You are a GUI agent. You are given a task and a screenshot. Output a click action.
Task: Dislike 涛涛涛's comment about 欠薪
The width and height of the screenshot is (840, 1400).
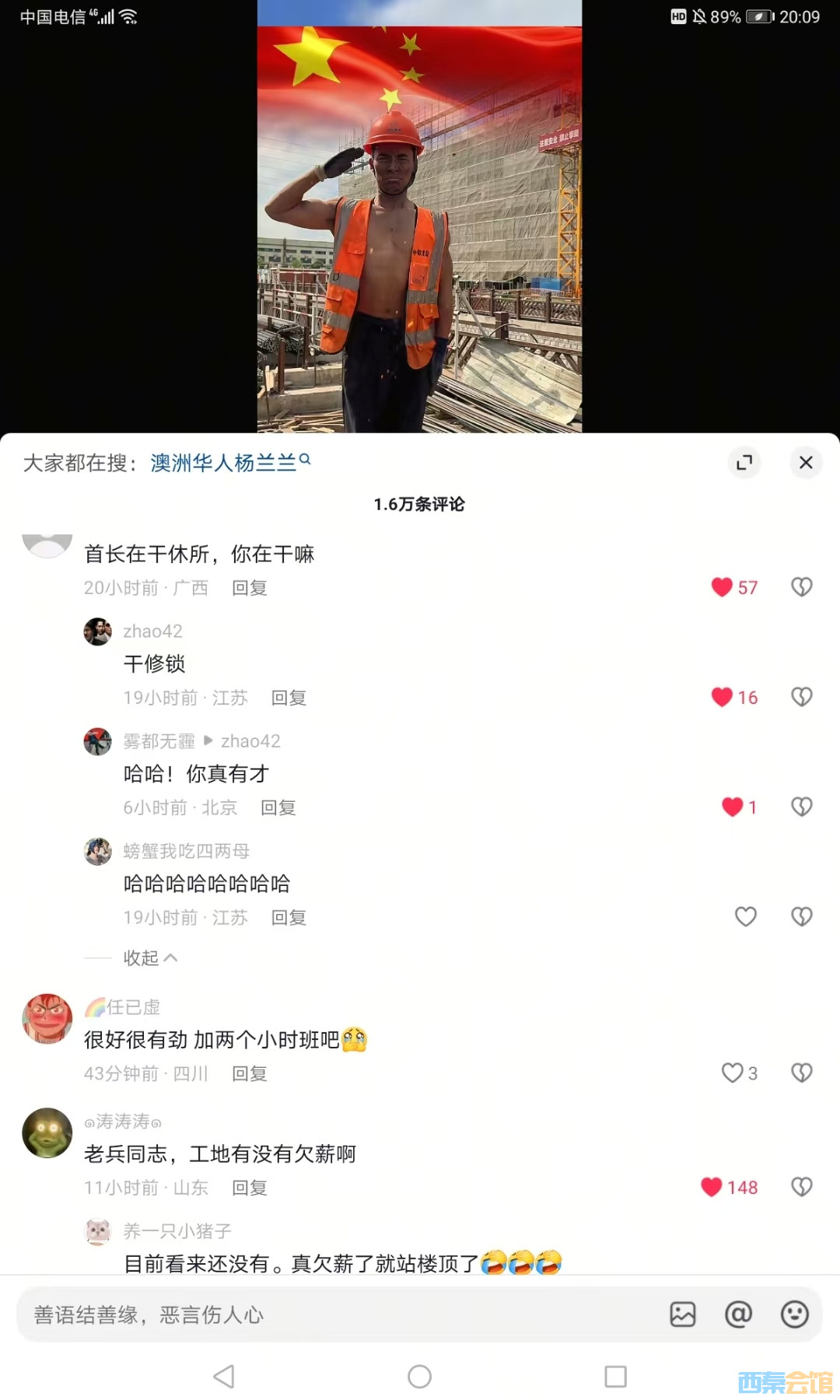[x=801, y=1187]
